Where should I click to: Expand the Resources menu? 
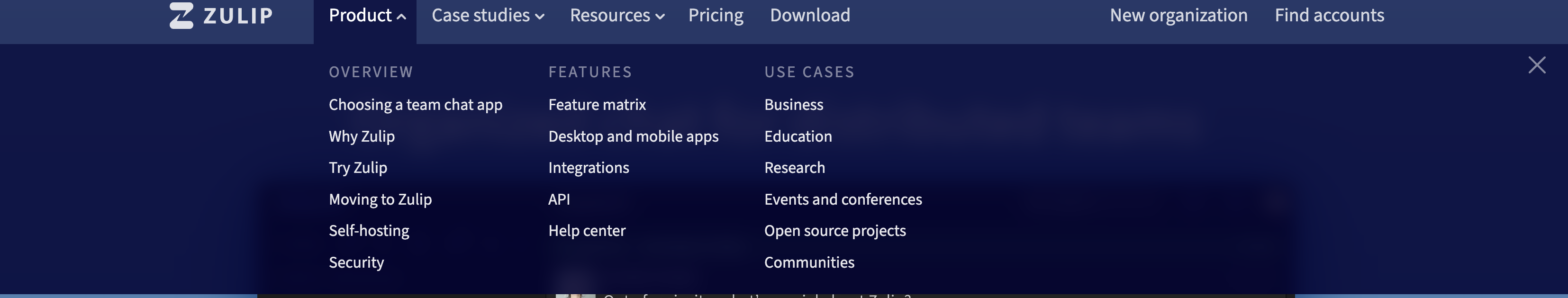tap(616, 16)
